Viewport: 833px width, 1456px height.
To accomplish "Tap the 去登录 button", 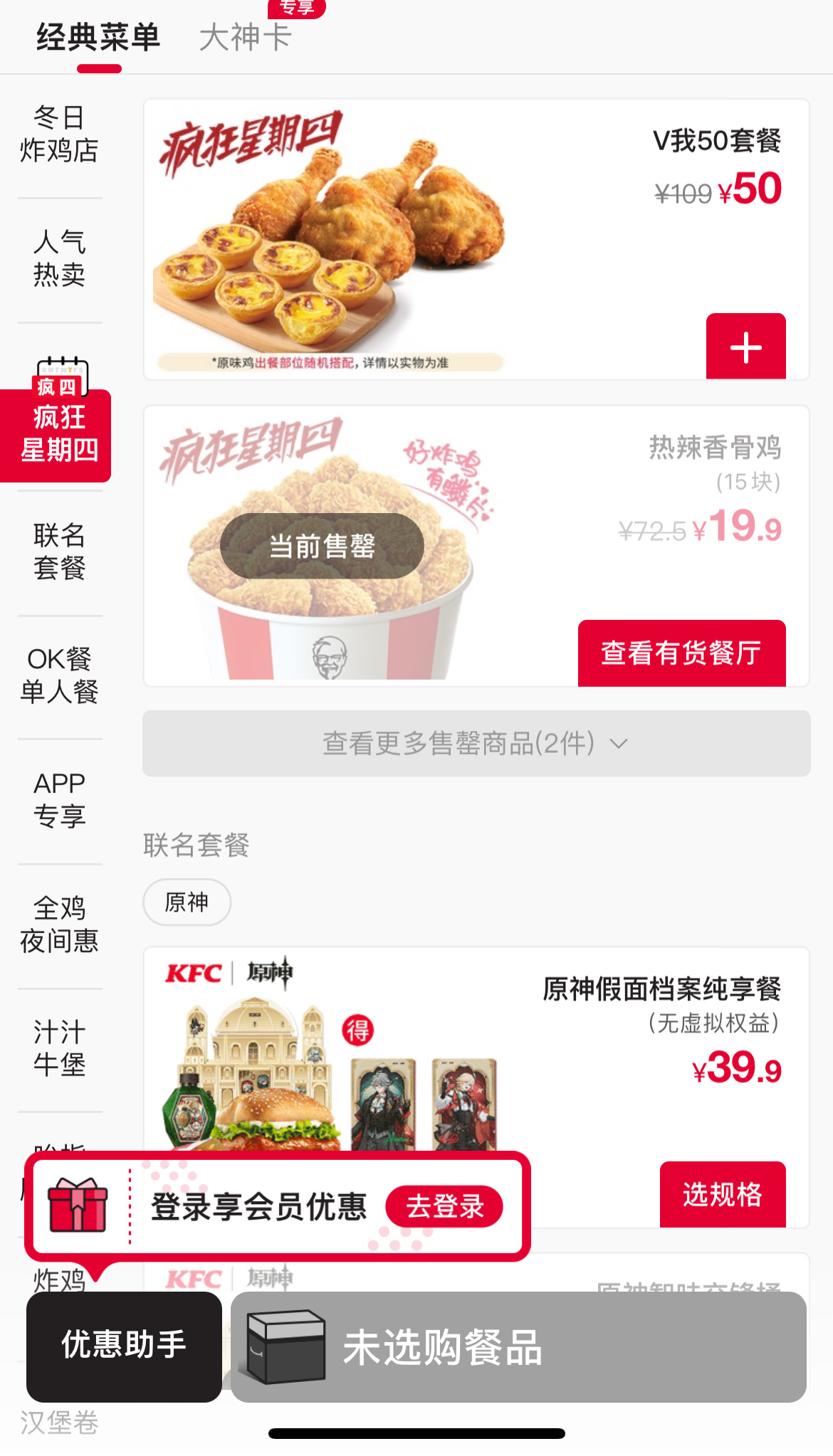I will pyautogui.click(x=444, y=1206).
